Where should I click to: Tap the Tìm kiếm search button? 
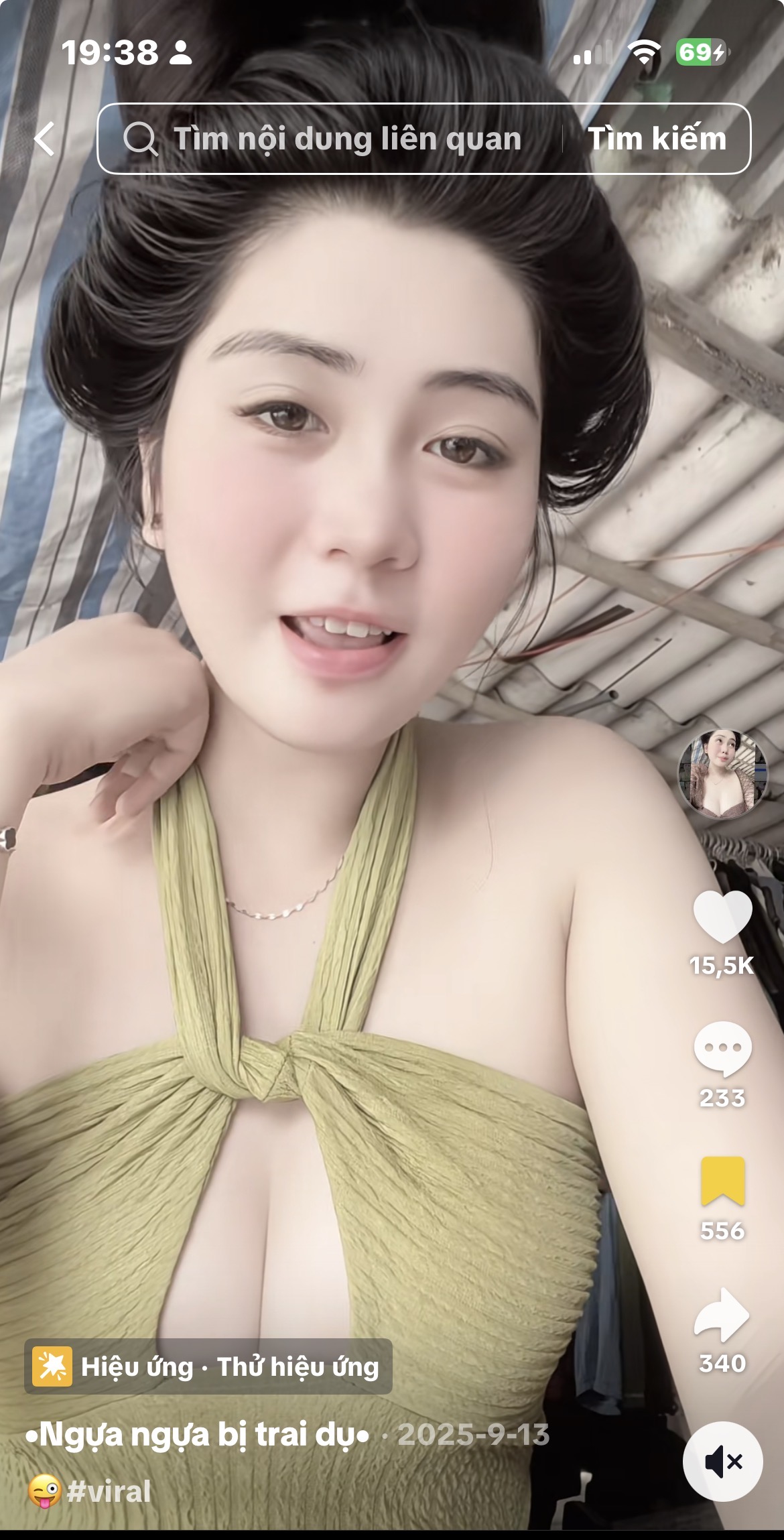(655, 139)
